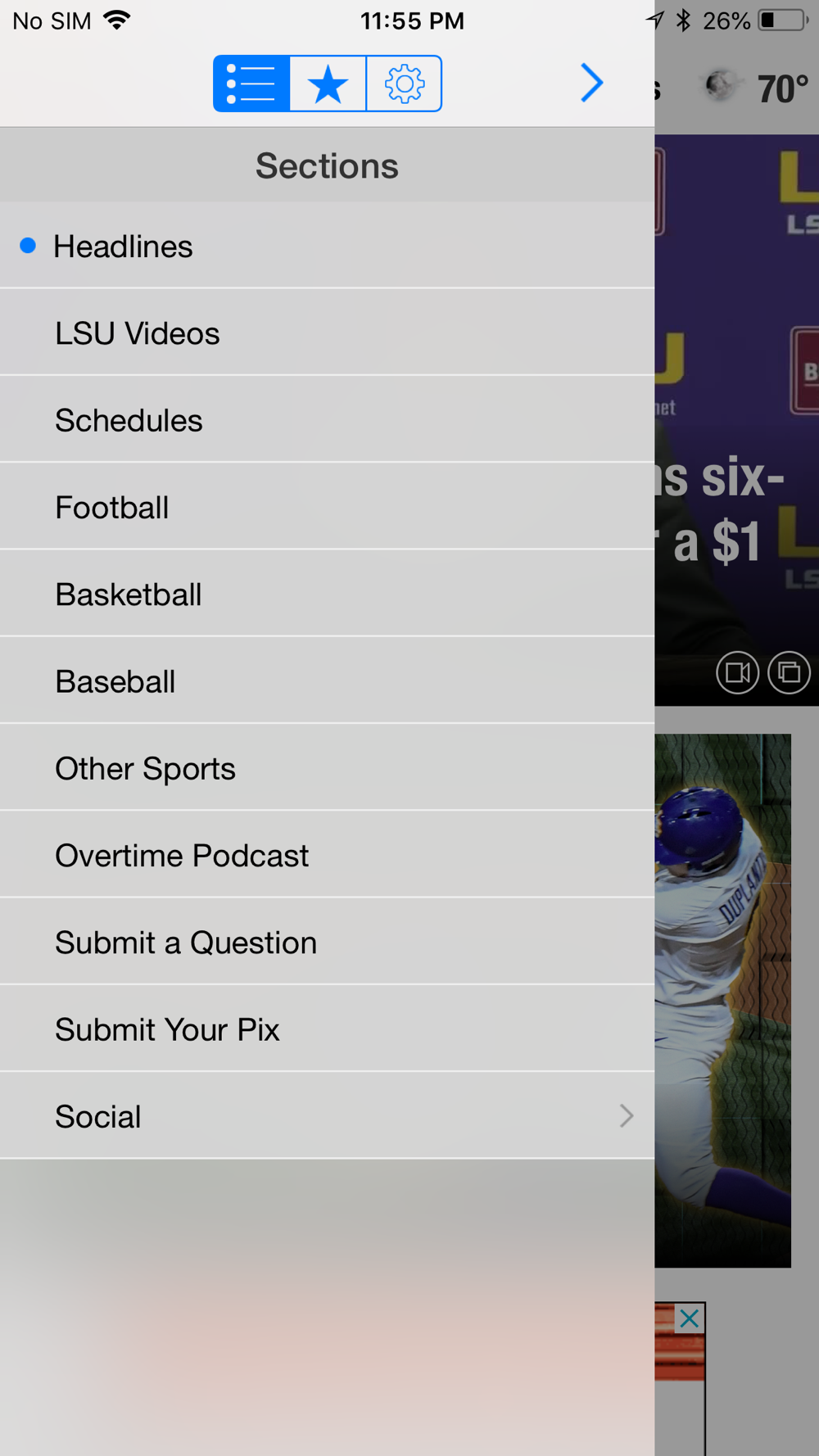Switch to the favorites star tab

coord(328,84)
